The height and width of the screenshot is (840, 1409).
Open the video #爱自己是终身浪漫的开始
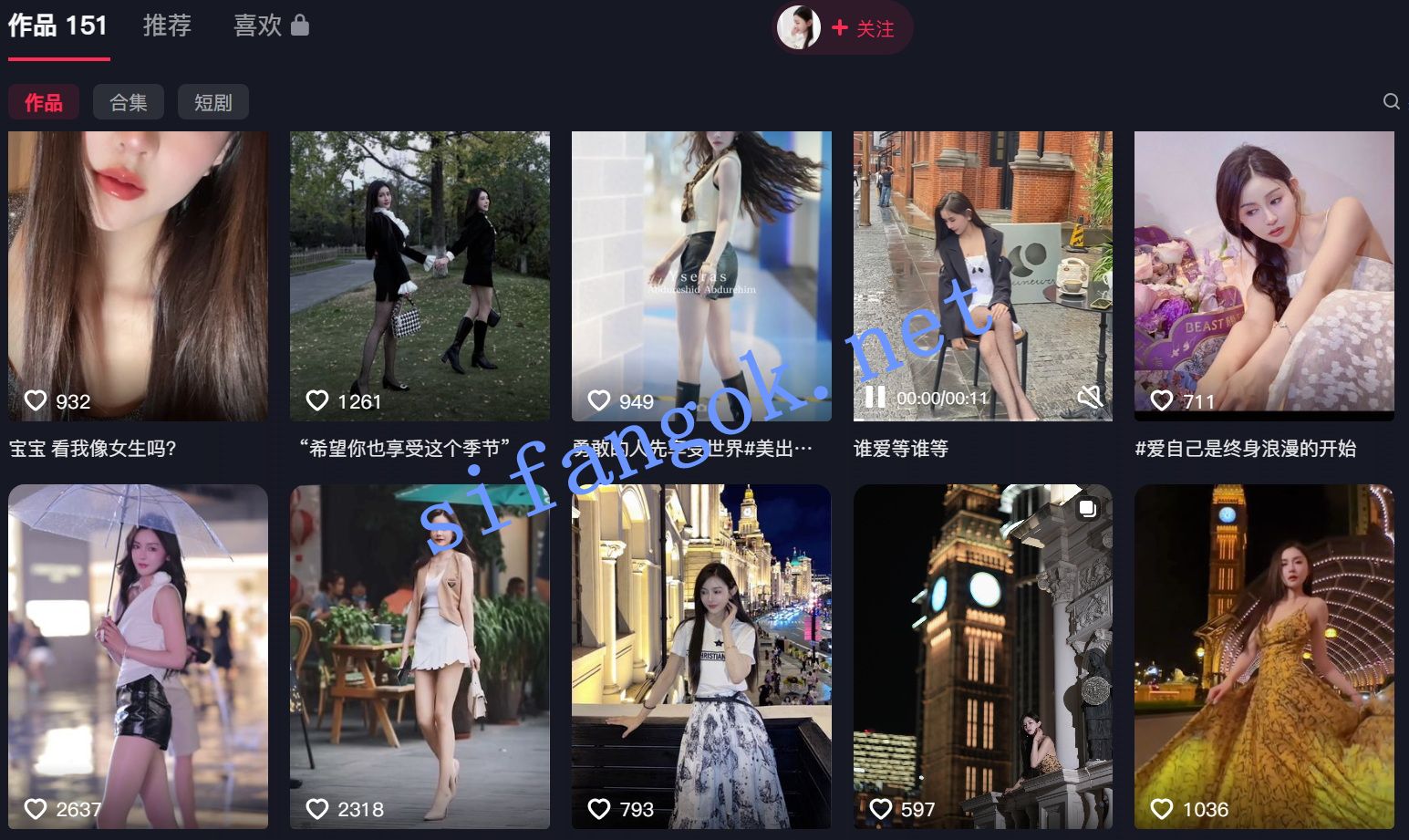coord(1264,275)
